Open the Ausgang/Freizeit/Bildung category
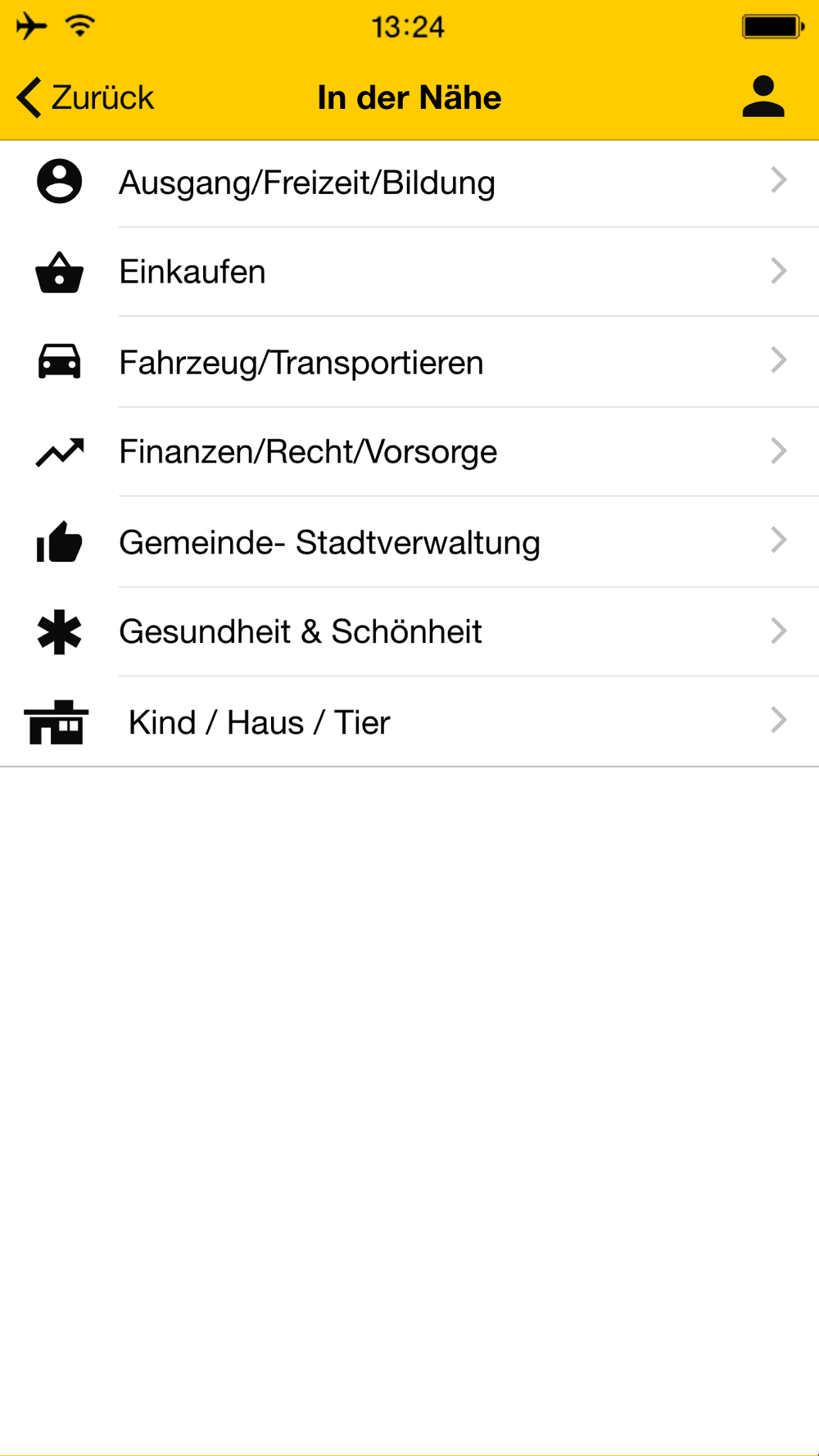Viewport: 819px width, 1456px height. coord(409,183)
